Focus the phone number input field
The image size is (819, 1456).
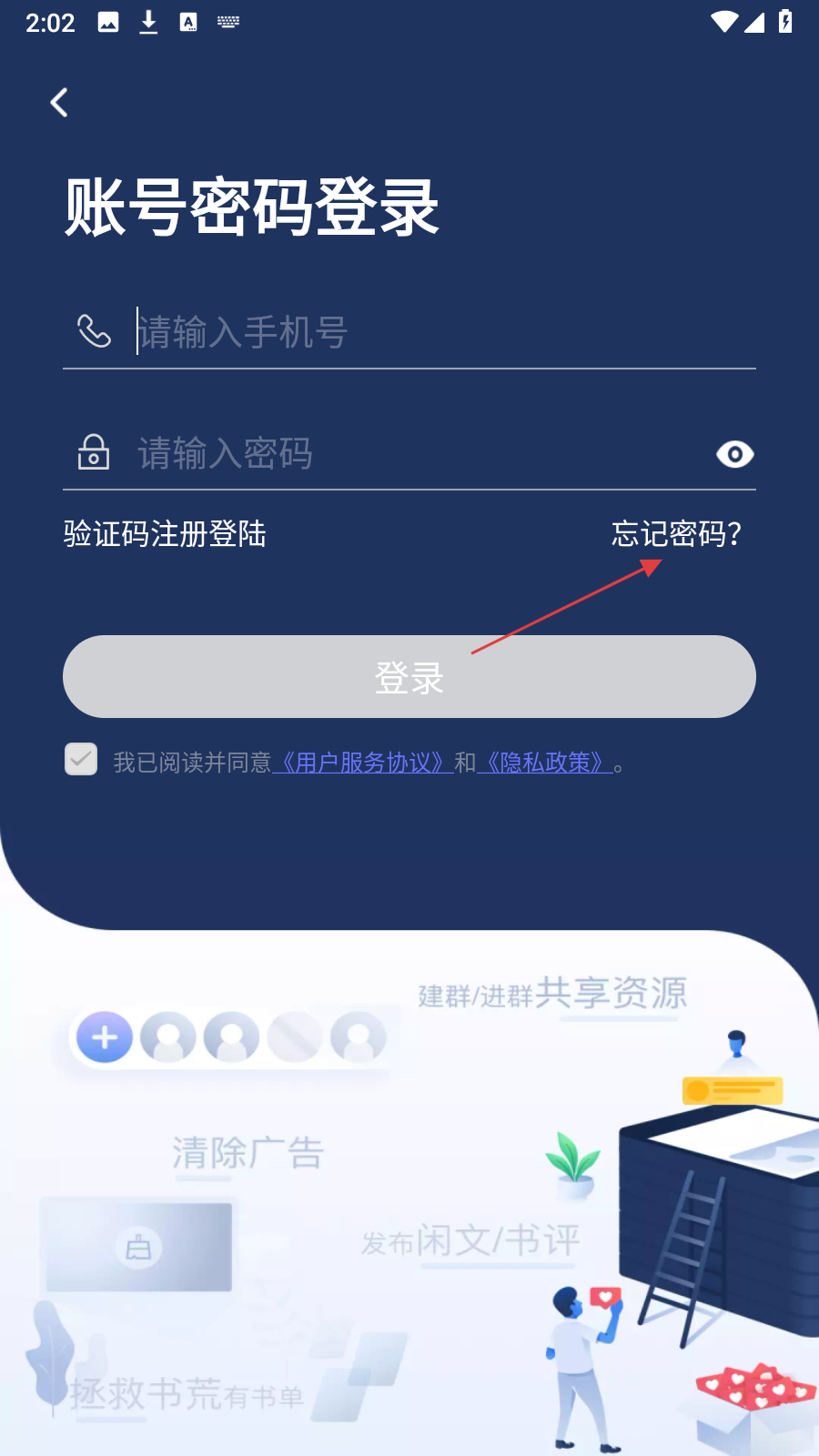(437, 332)
